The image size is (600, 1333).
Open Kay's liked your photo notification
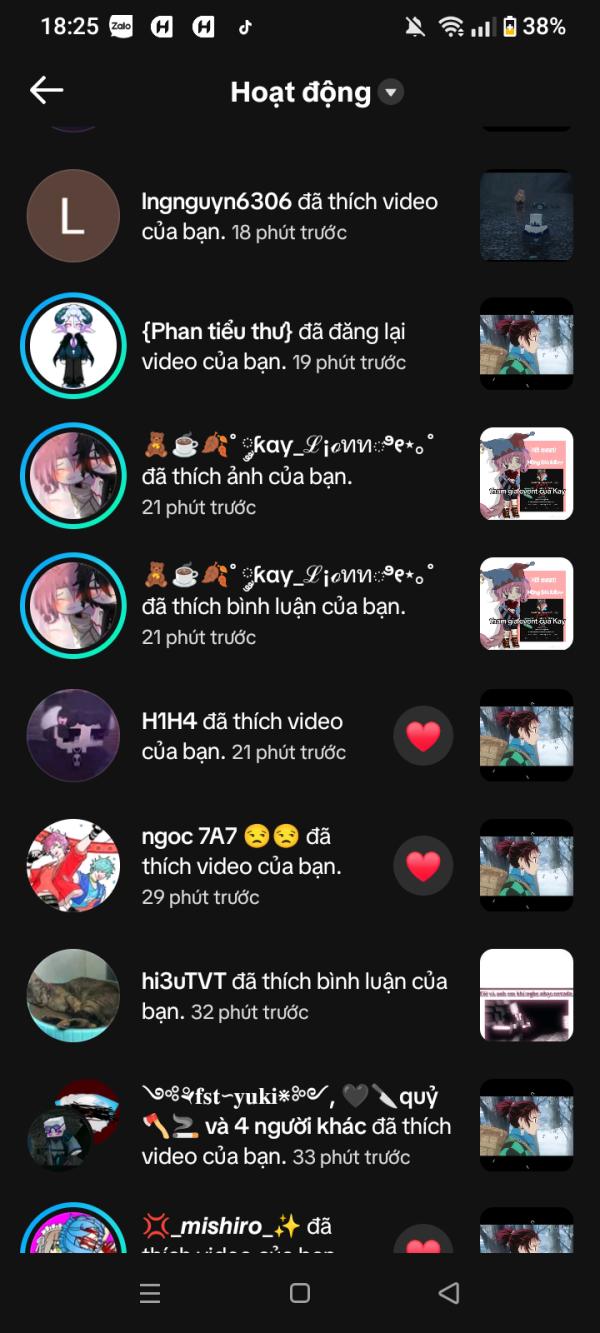point(288,475)
